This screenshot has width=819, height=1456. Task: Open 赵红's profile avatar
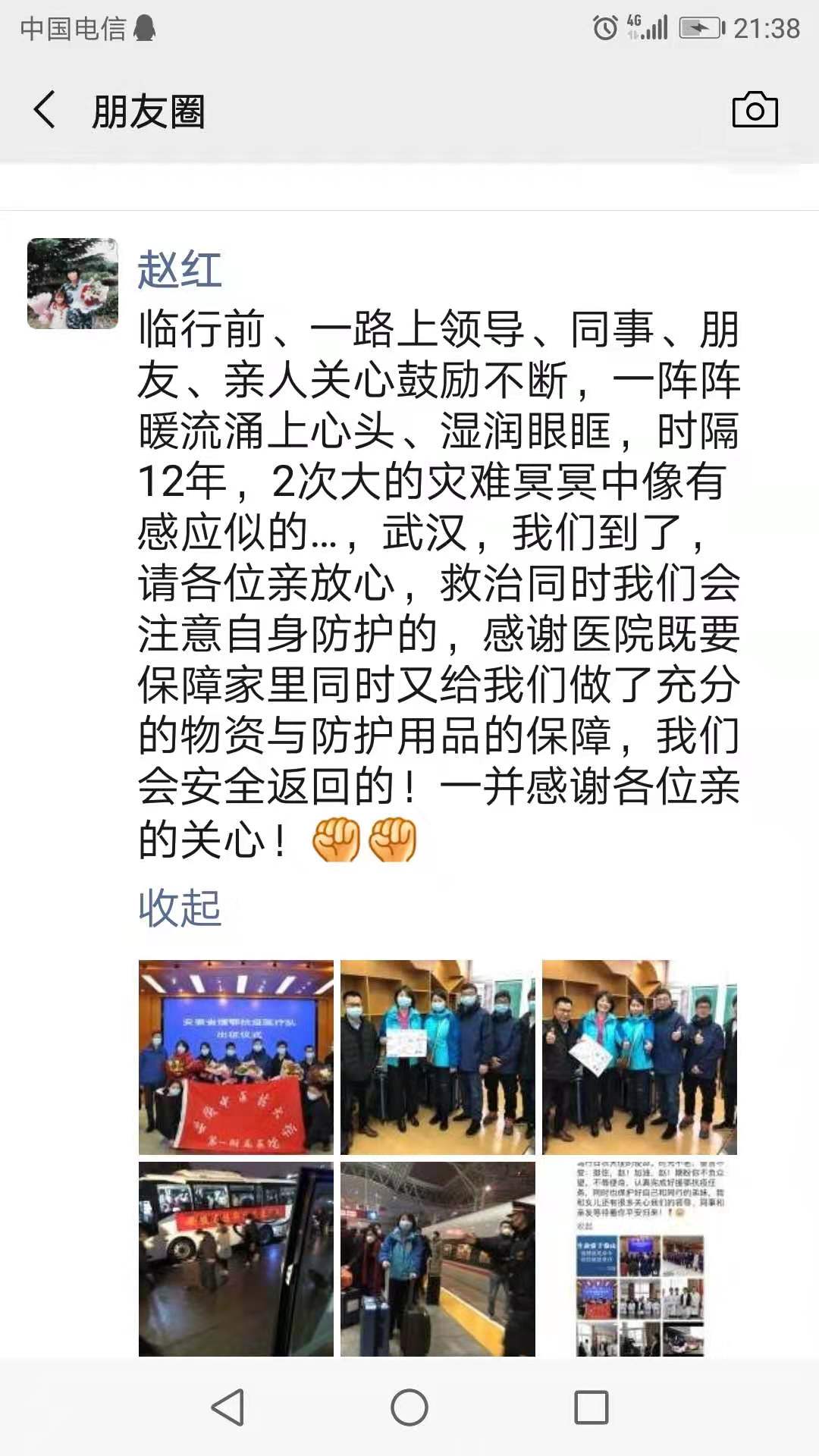[x=73, y=284]
